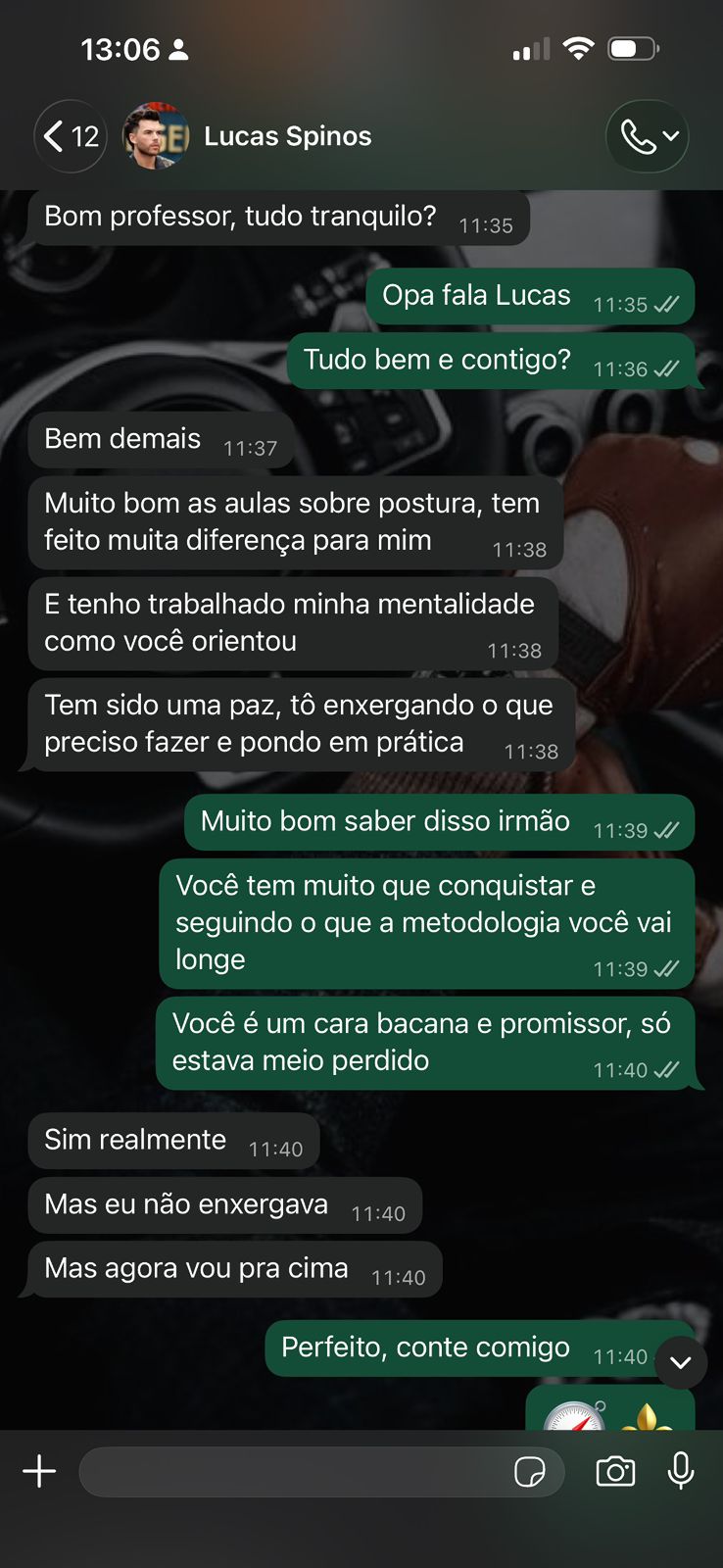This screenshot has width=723, height=1568.
Task: Jump to the latest message
Action: point(681,1362)
